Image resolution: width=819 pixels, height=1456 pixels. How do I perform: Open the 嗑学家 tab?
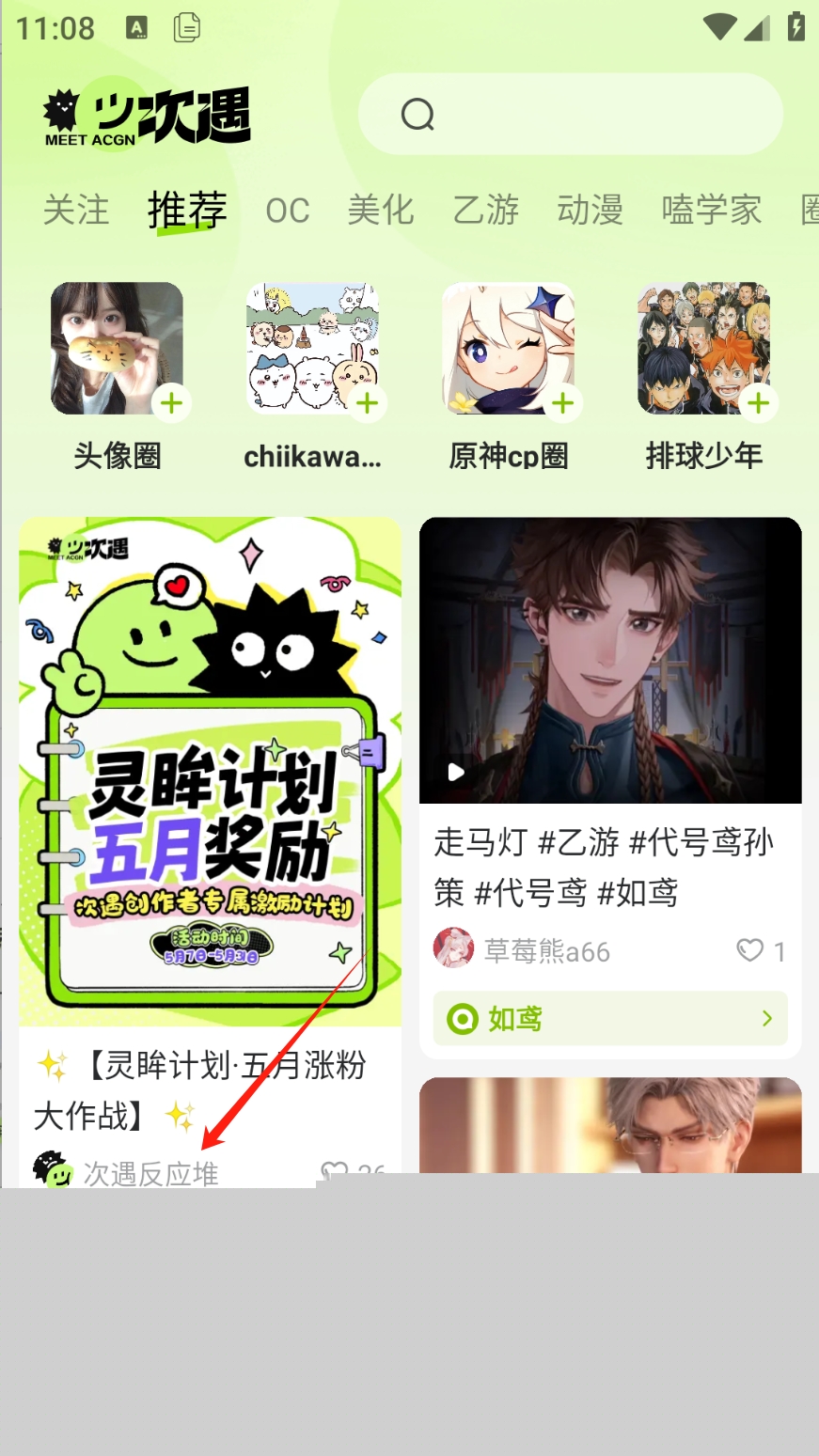click(712, 210)
